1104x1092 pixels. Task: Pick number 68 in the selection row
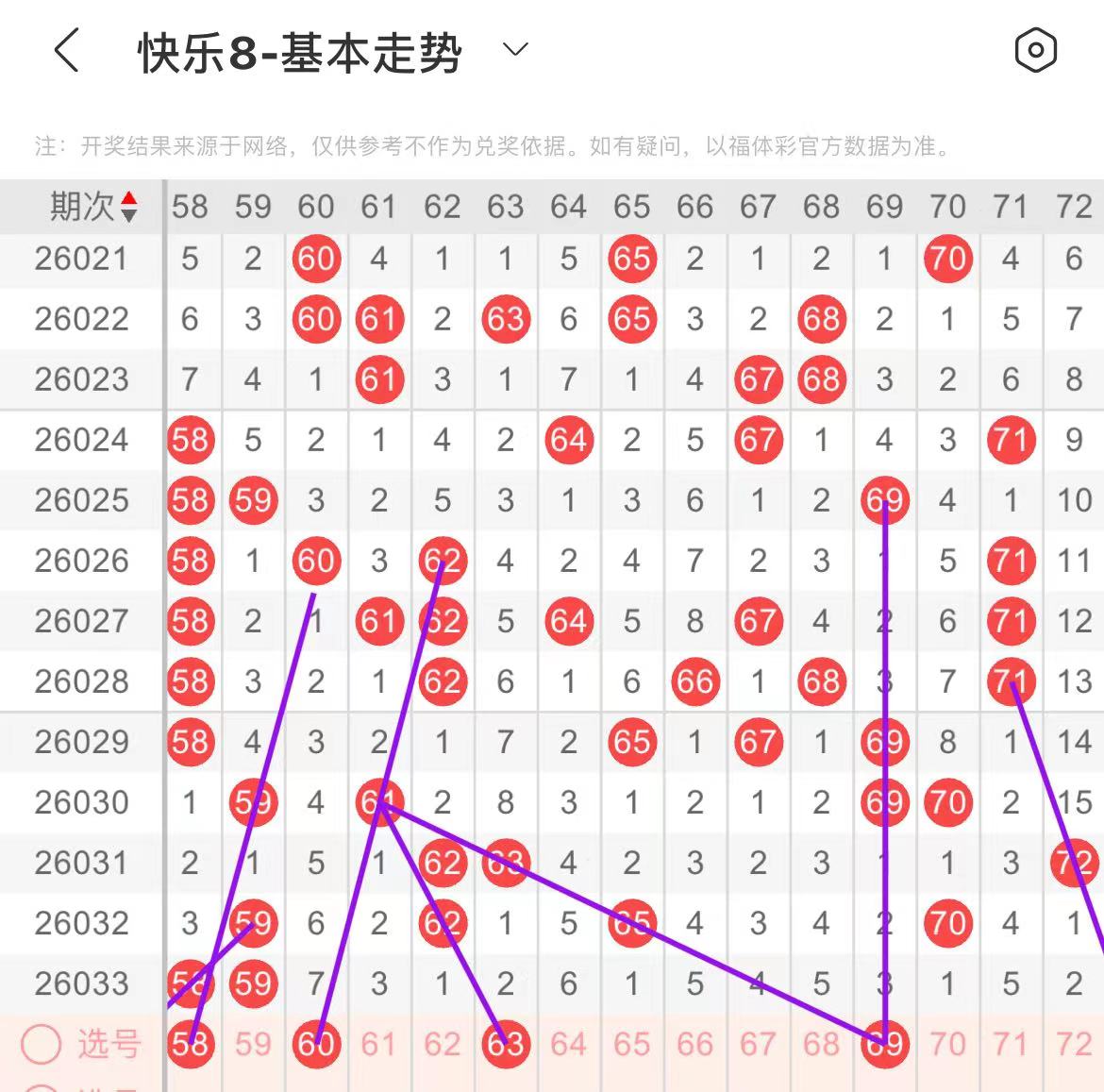821,1044
